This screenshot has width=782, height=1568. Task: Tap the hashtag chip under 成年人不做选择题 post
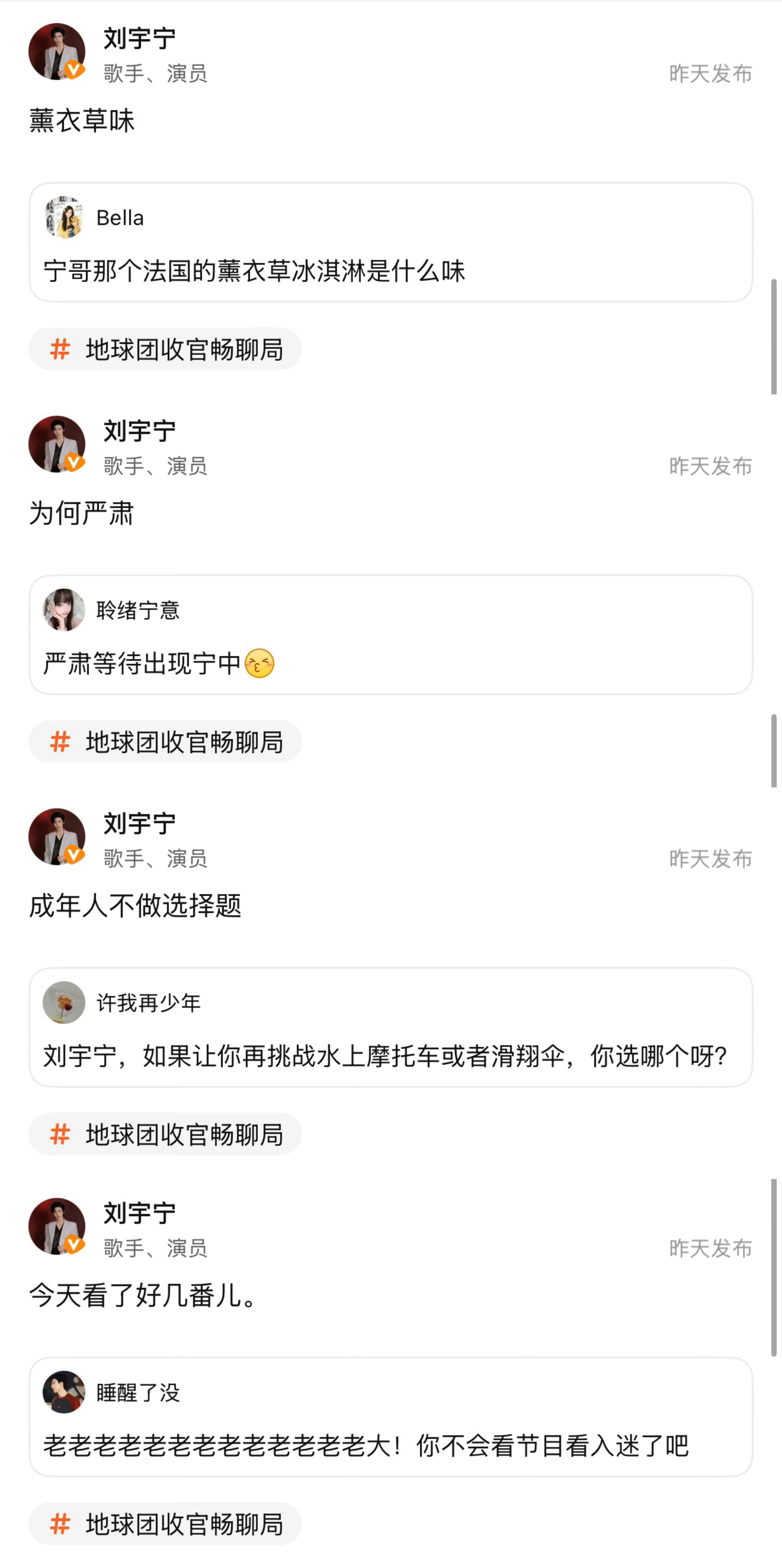pyautogui.click(x=165, y=1134)
